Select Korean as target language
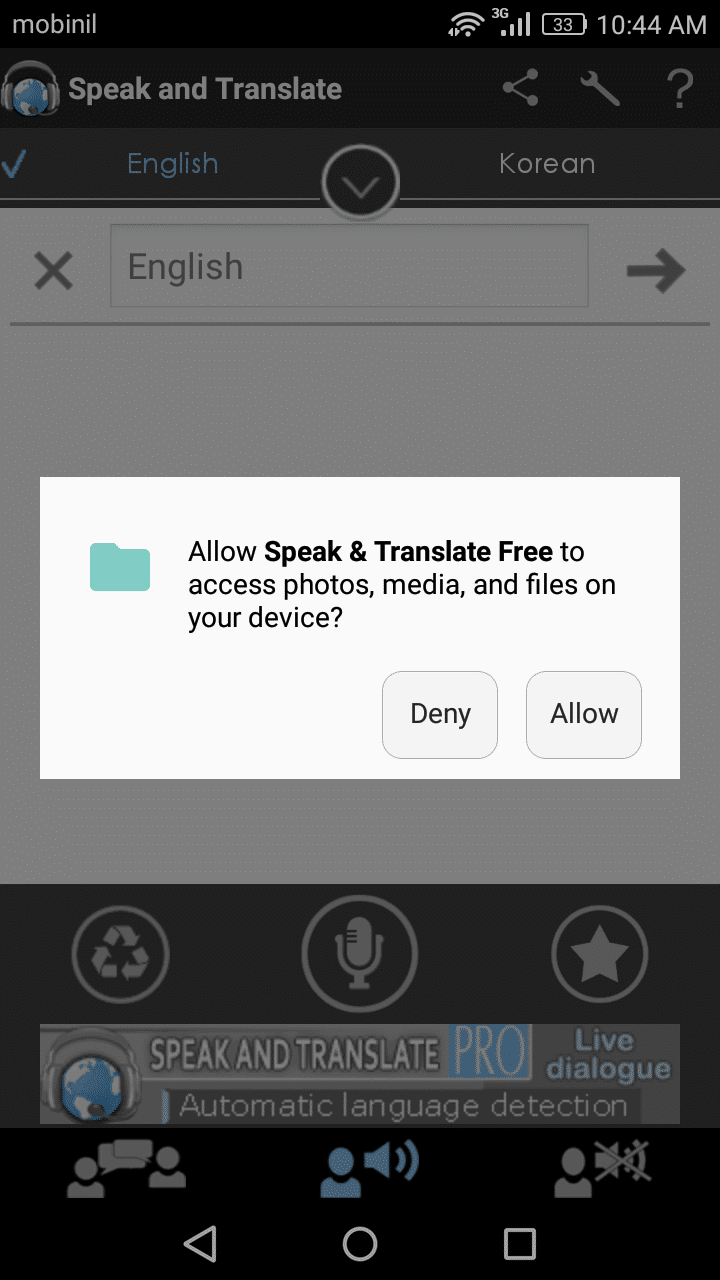 click(547, 164)
